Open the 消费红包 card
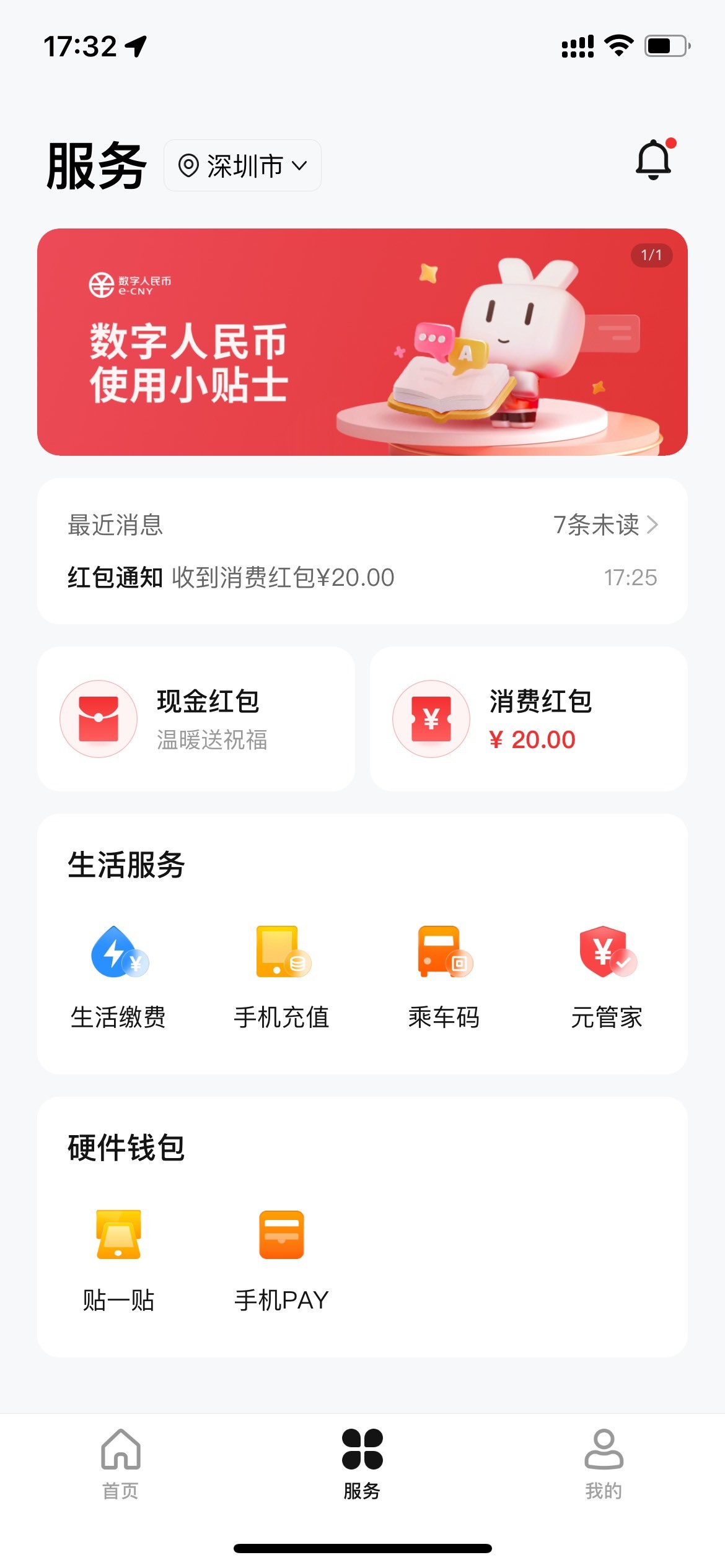This screenshot has width=725, height=1568. tap(529, 719)
